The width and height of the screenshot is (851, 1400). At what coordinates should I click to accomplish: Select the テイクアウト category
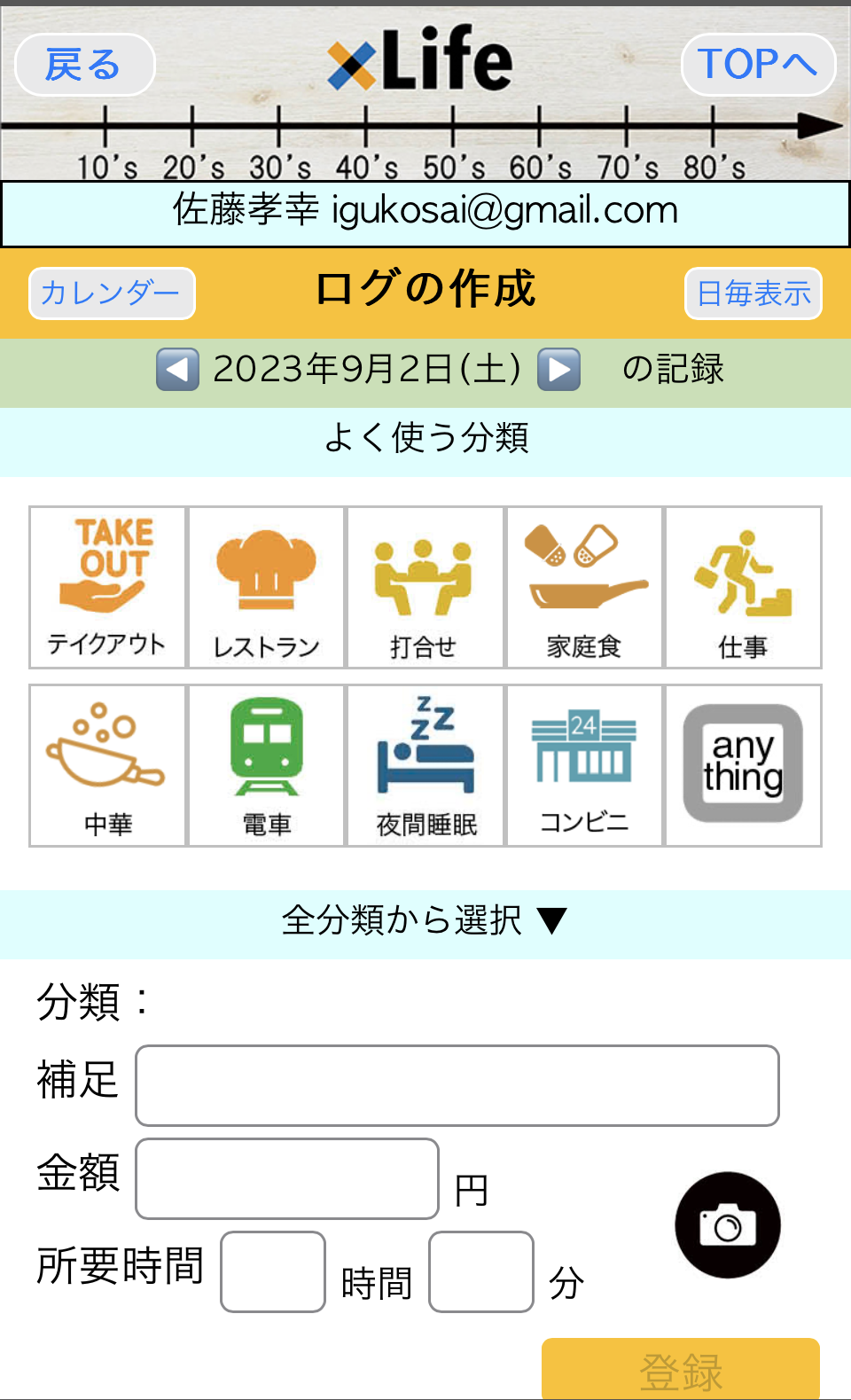107,587
